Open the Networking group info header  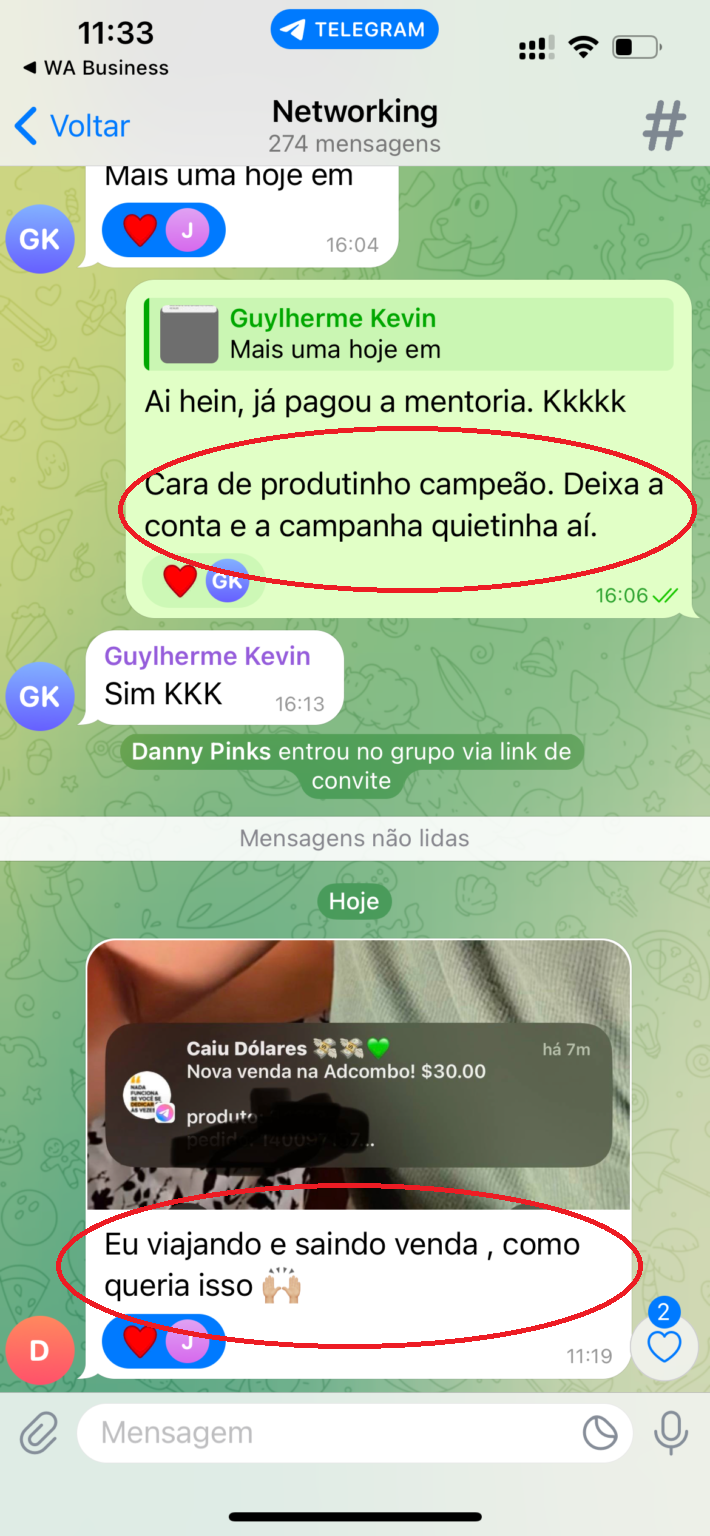click(x=355, y=126)
